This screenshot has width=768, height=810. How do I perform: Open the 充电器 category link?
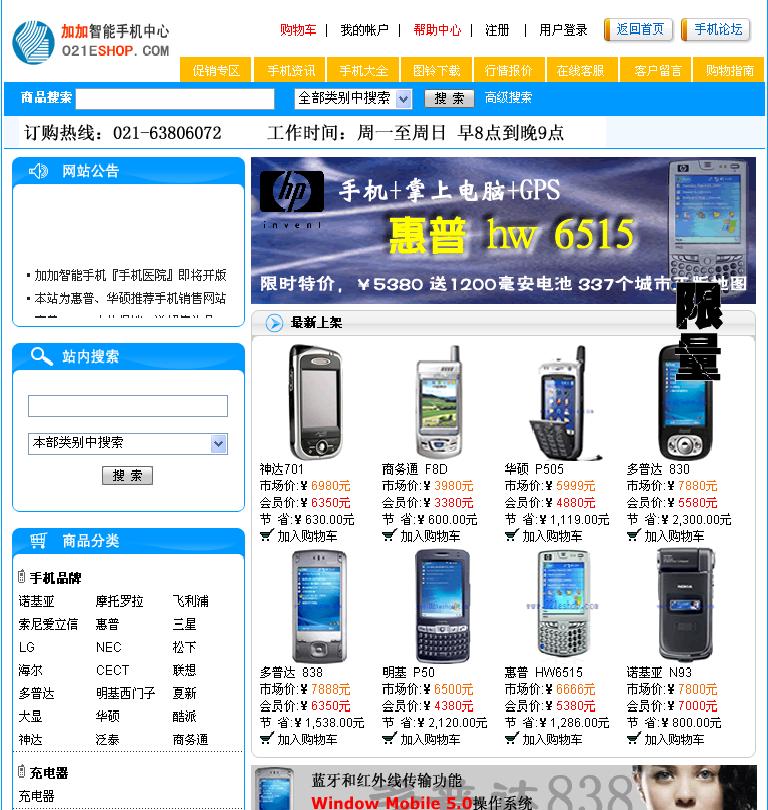pos(36,796)
